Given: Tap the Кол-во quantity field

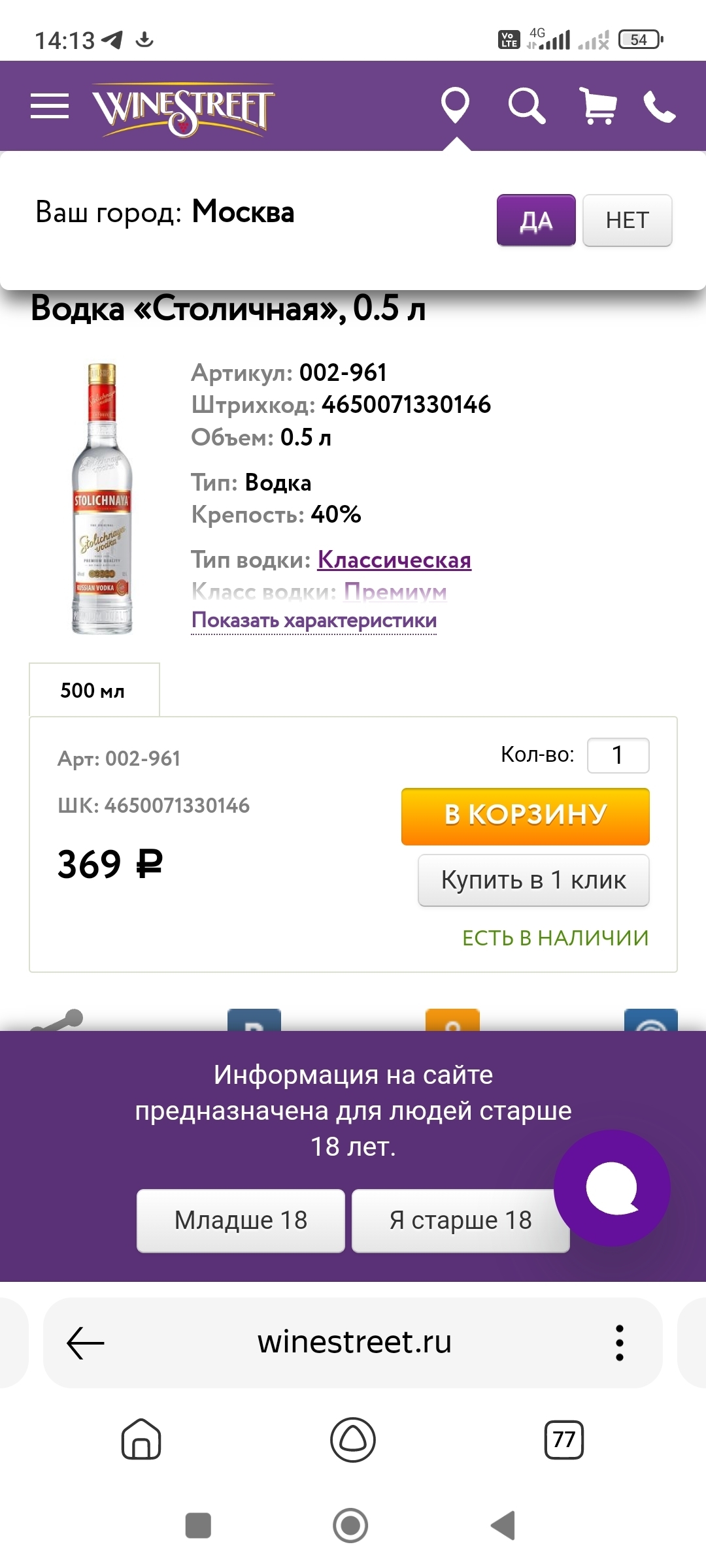Looking at the screenshot, I should pyautogui.click(x=618, y=755).
